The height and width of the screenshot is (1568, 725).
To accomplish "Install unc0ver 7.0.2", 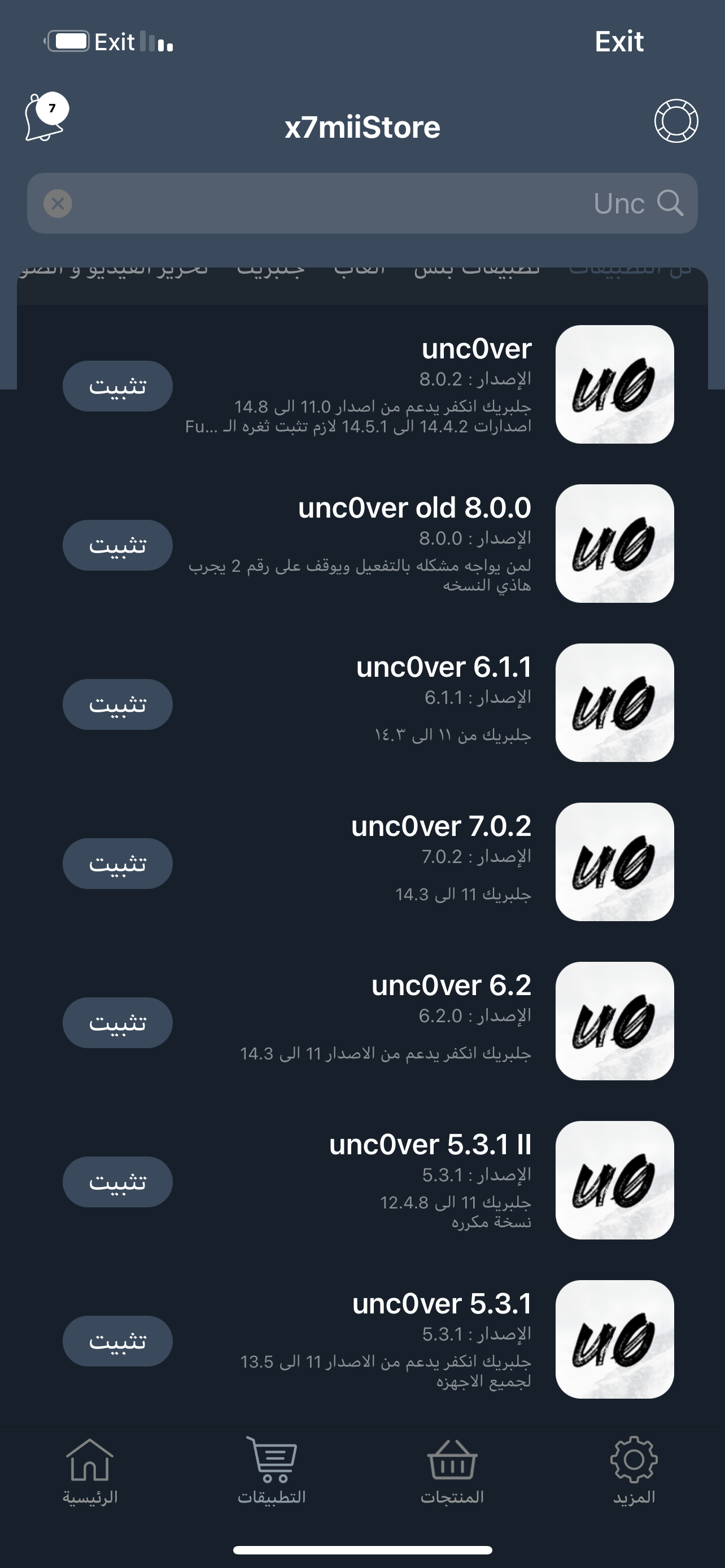I will [117, 864].
